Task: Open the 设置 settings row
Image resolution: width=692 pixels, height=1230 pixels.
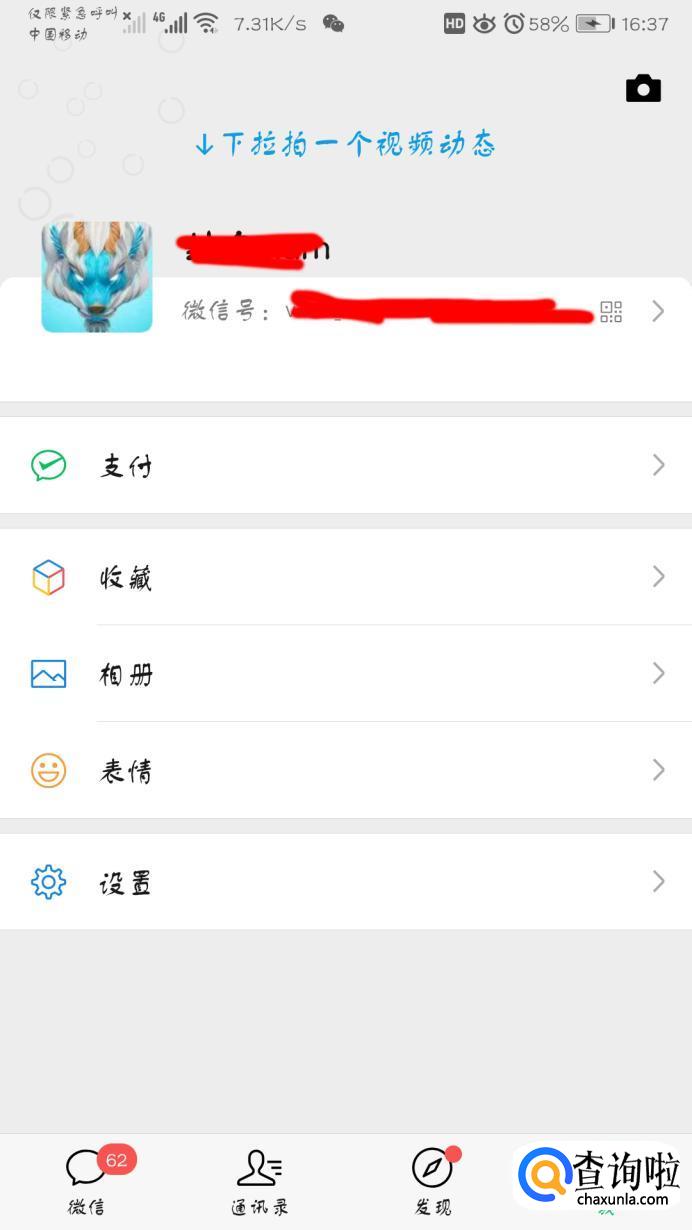Action: click(345, 882)
